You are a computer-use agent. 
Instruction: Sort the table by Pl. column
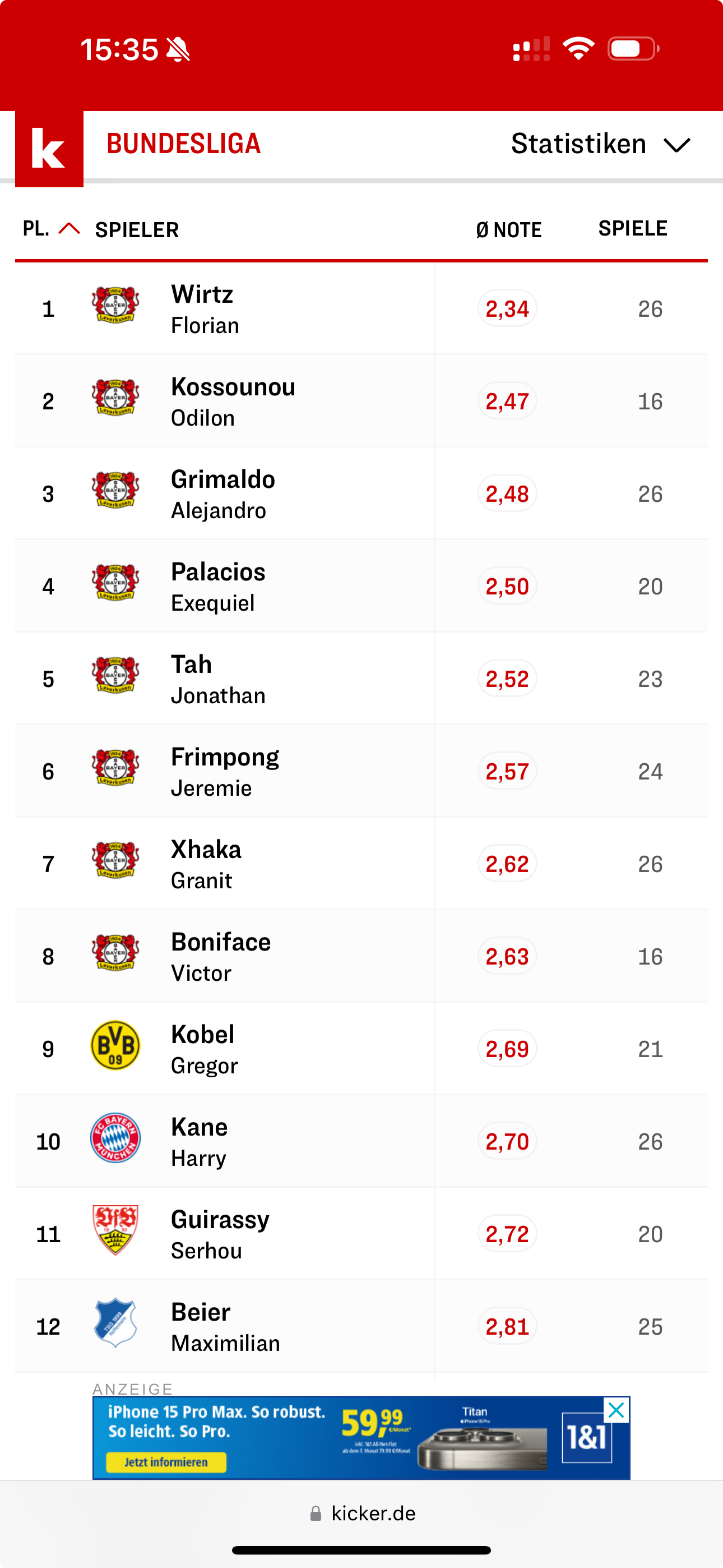[50, 229]
